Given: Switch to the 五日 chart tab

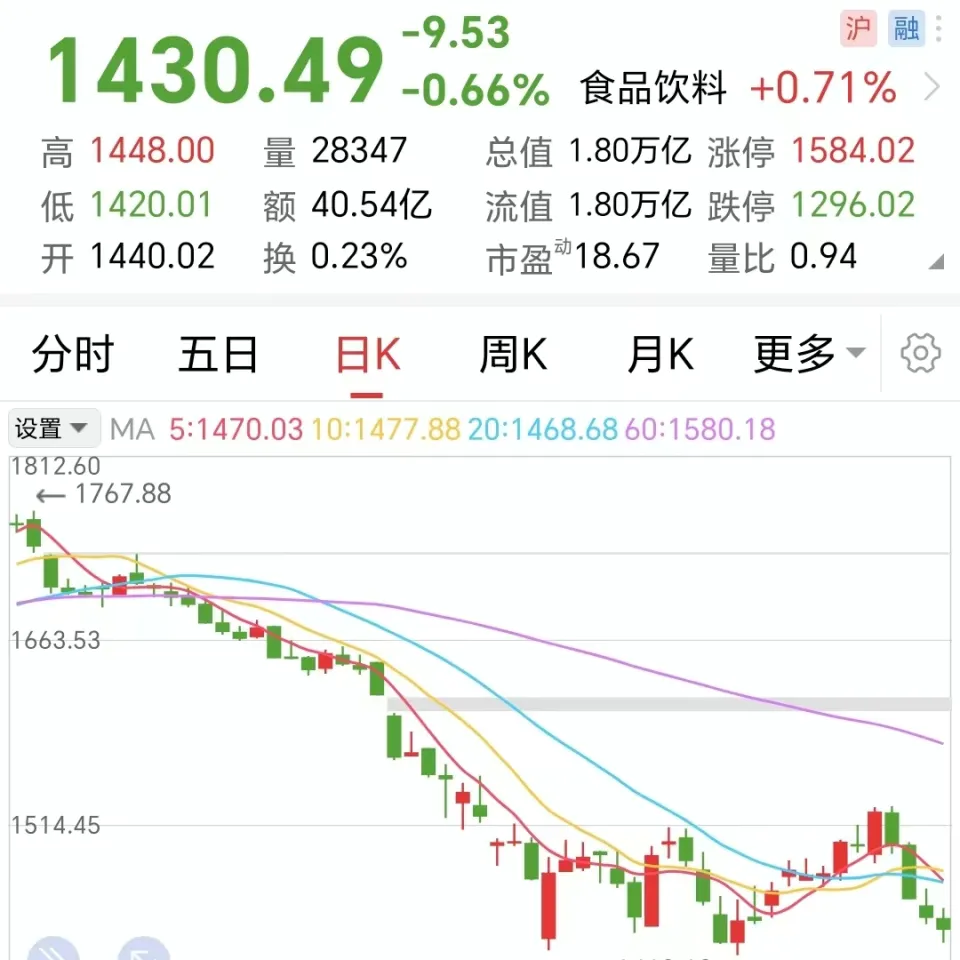Looking at the screenshot, I should pyautogui.click(x=218, y=354).
